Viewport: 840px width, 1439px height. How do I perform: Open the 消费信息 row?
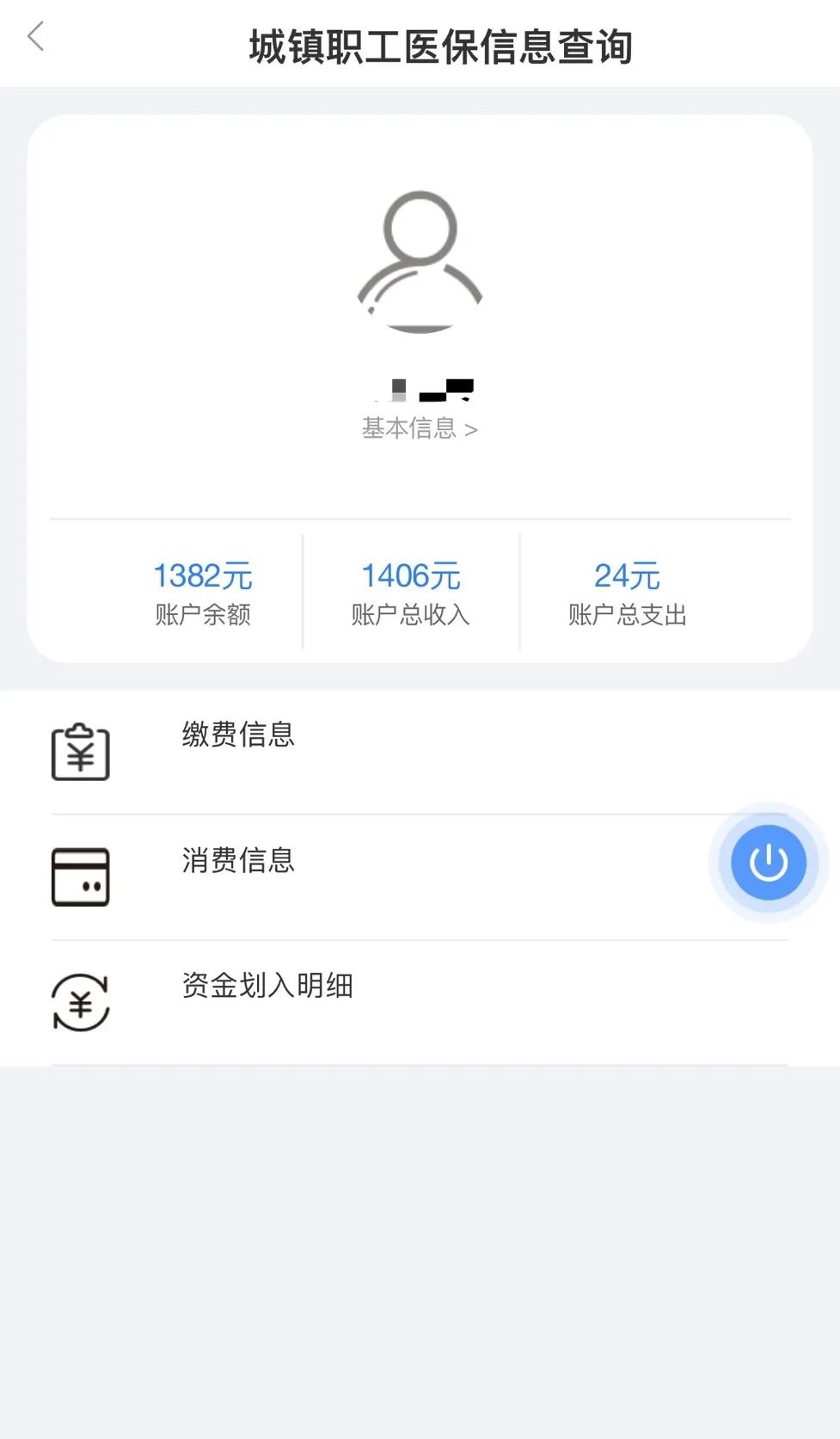[x=420, y=877]
